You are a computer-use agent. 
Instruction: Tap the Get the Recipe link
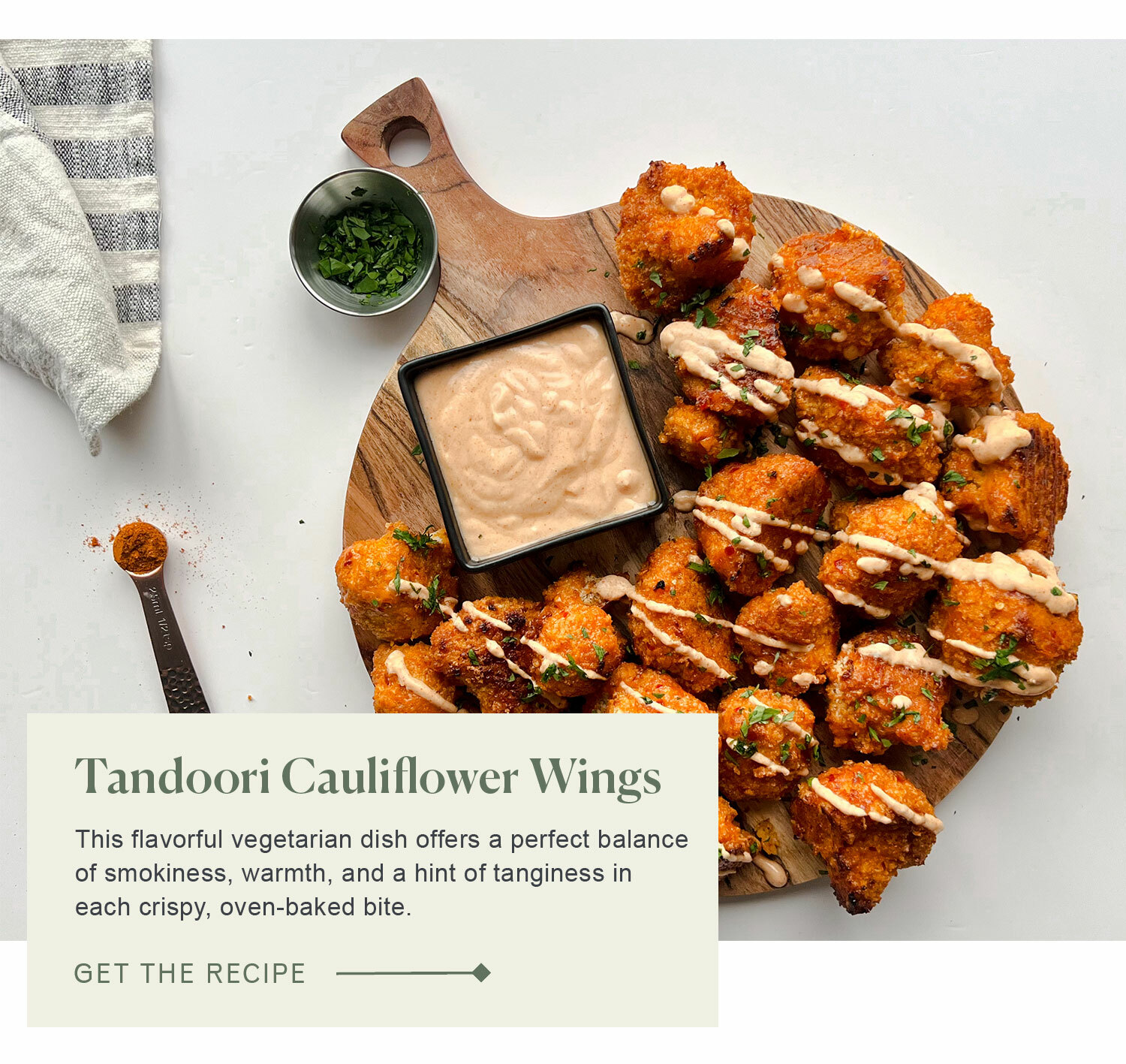click(190, 973)
